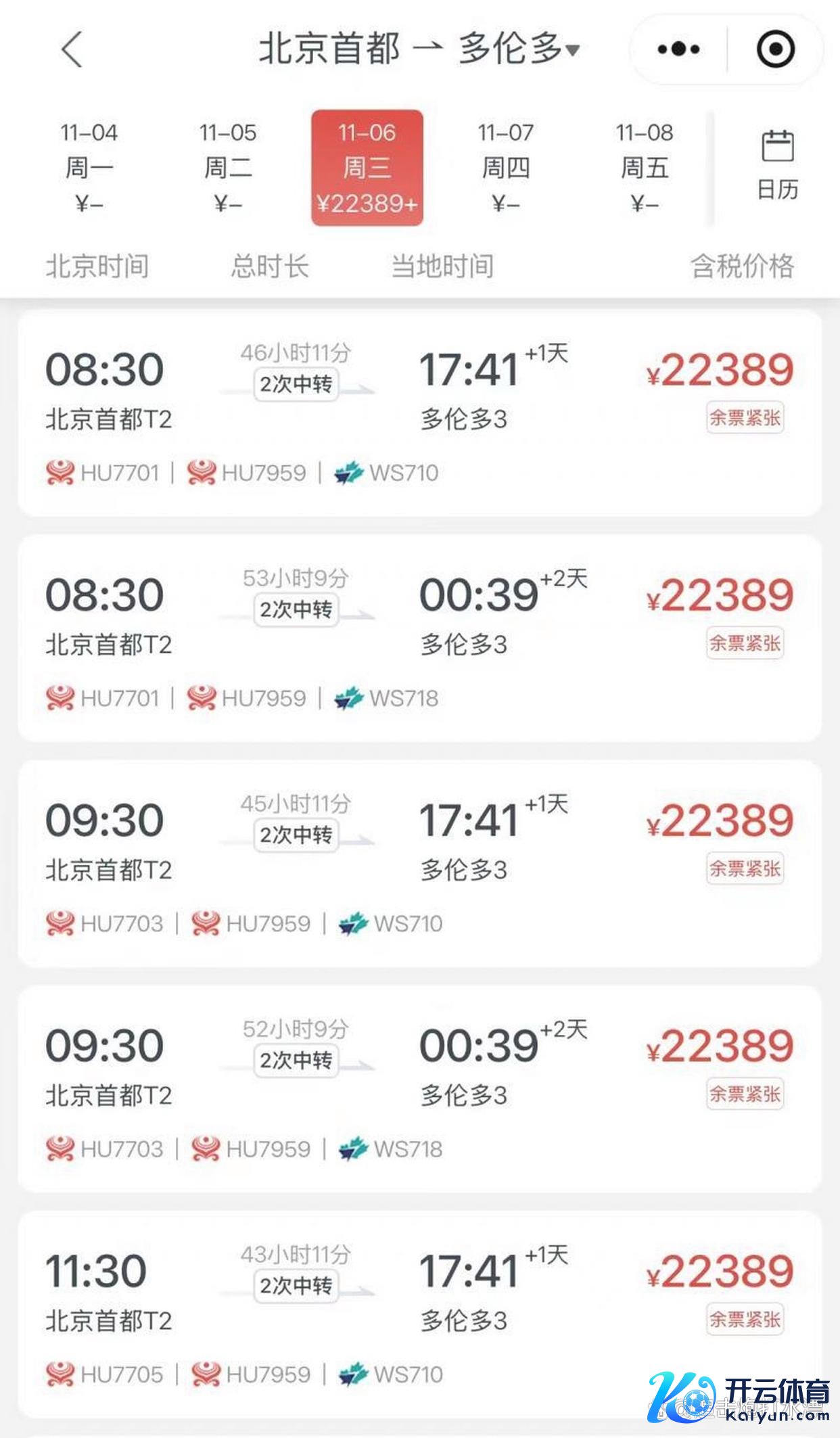The width and height of the screenshot is (840, 1438).
Task: Select the 11-05 周二 date
Action: (228, 167)
